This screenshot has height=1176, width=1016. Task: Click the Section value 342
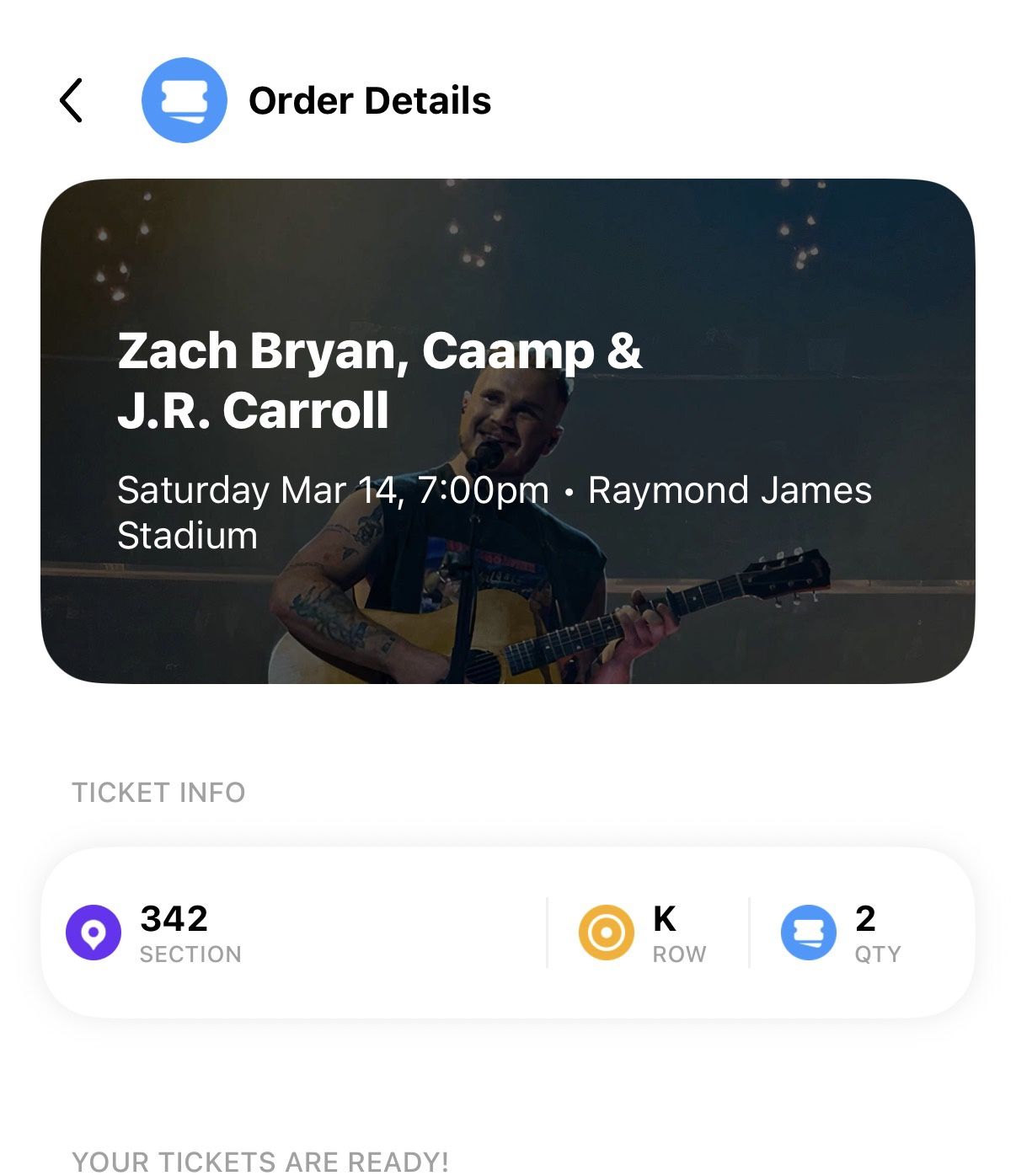(x=173, y=921)
